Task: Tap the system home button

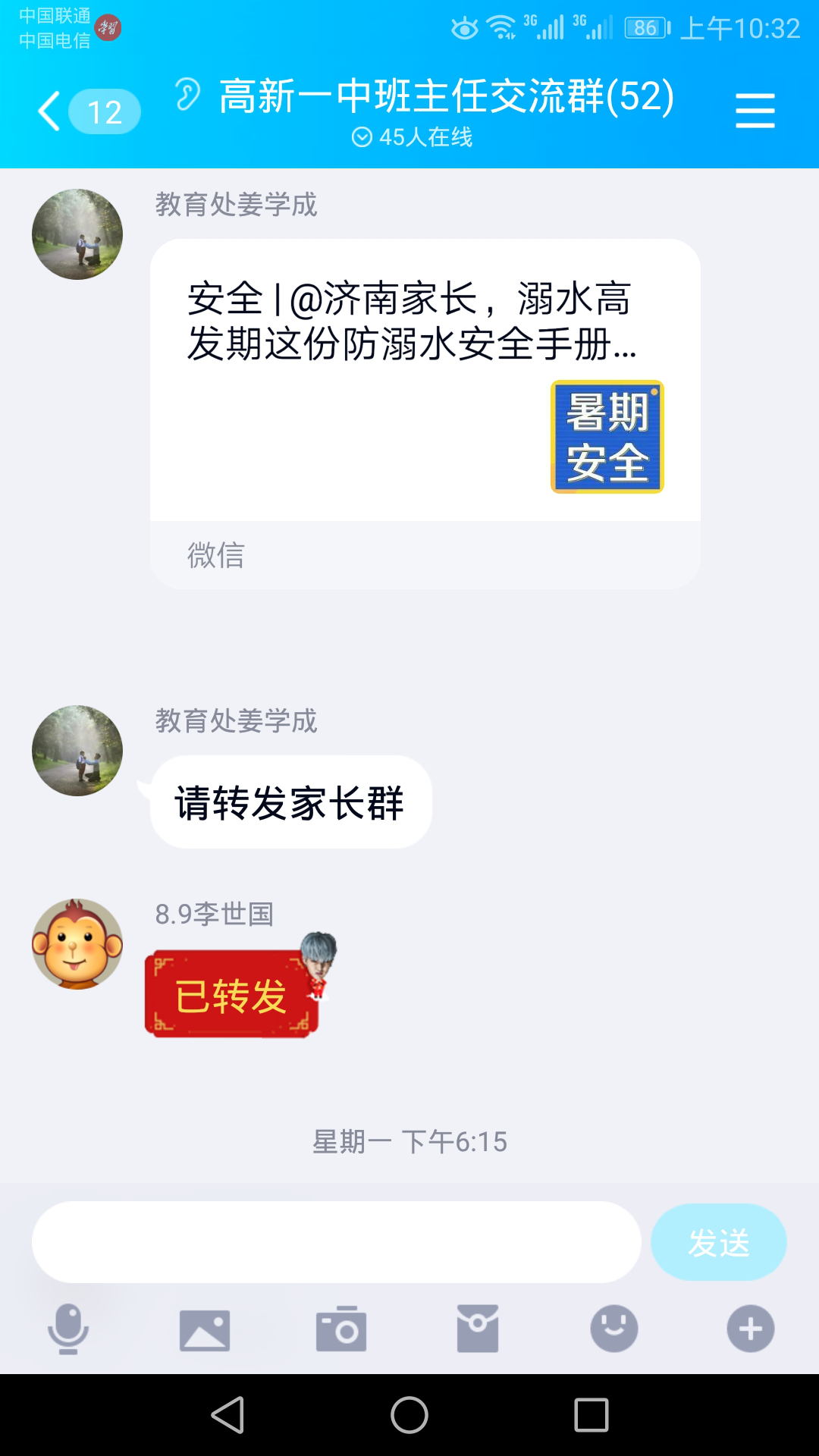Action: (x=409, y=1415)
